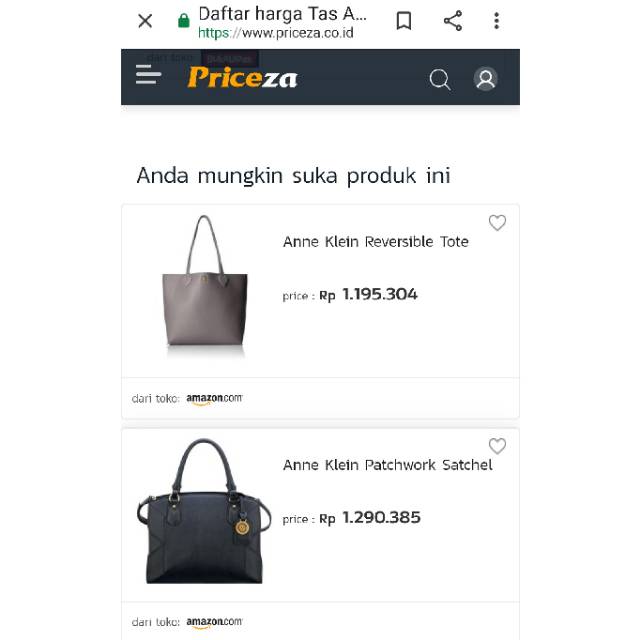Open Priceza search magnifier
This screenshot has height=640, width=640.
pos(440,79)
